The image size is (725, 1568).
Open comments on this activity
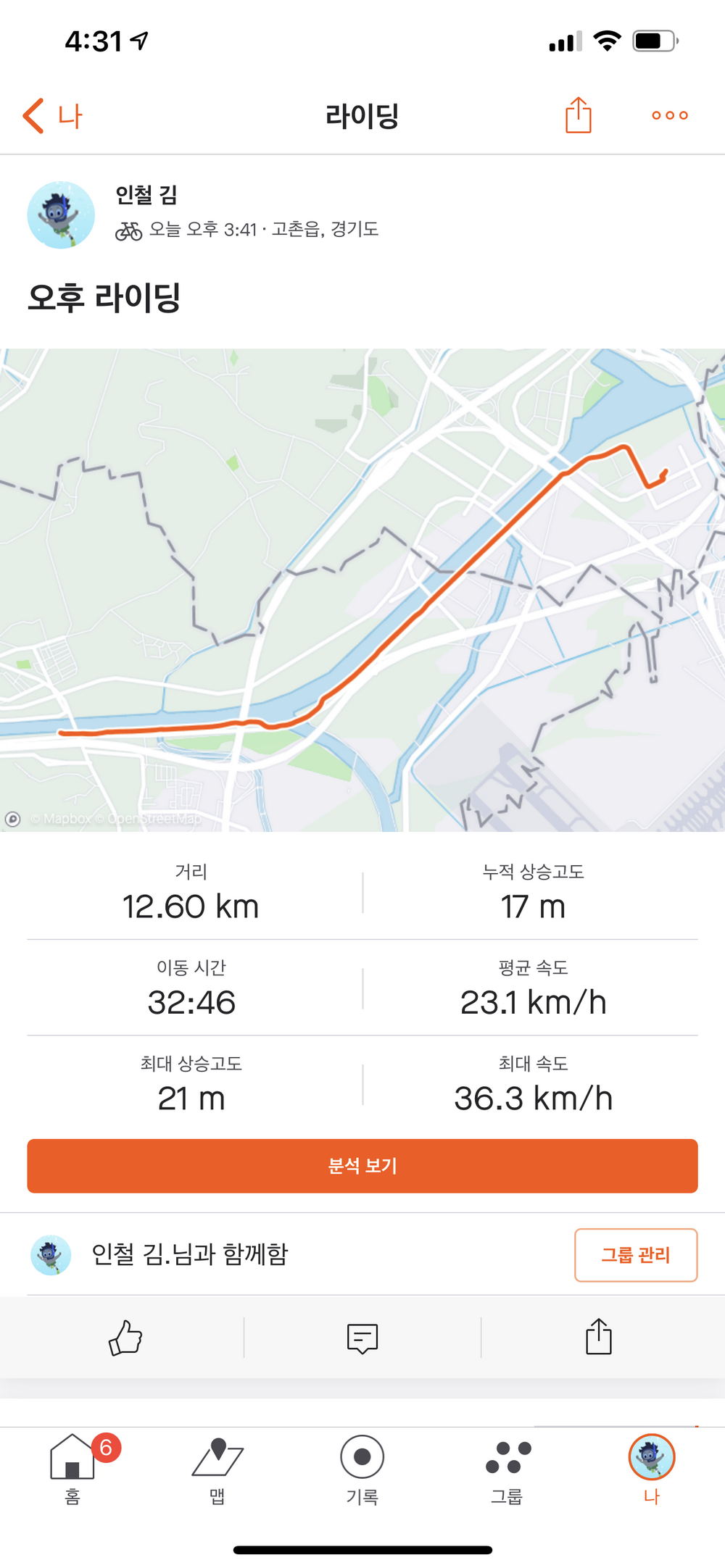(x=362, y=1338)
